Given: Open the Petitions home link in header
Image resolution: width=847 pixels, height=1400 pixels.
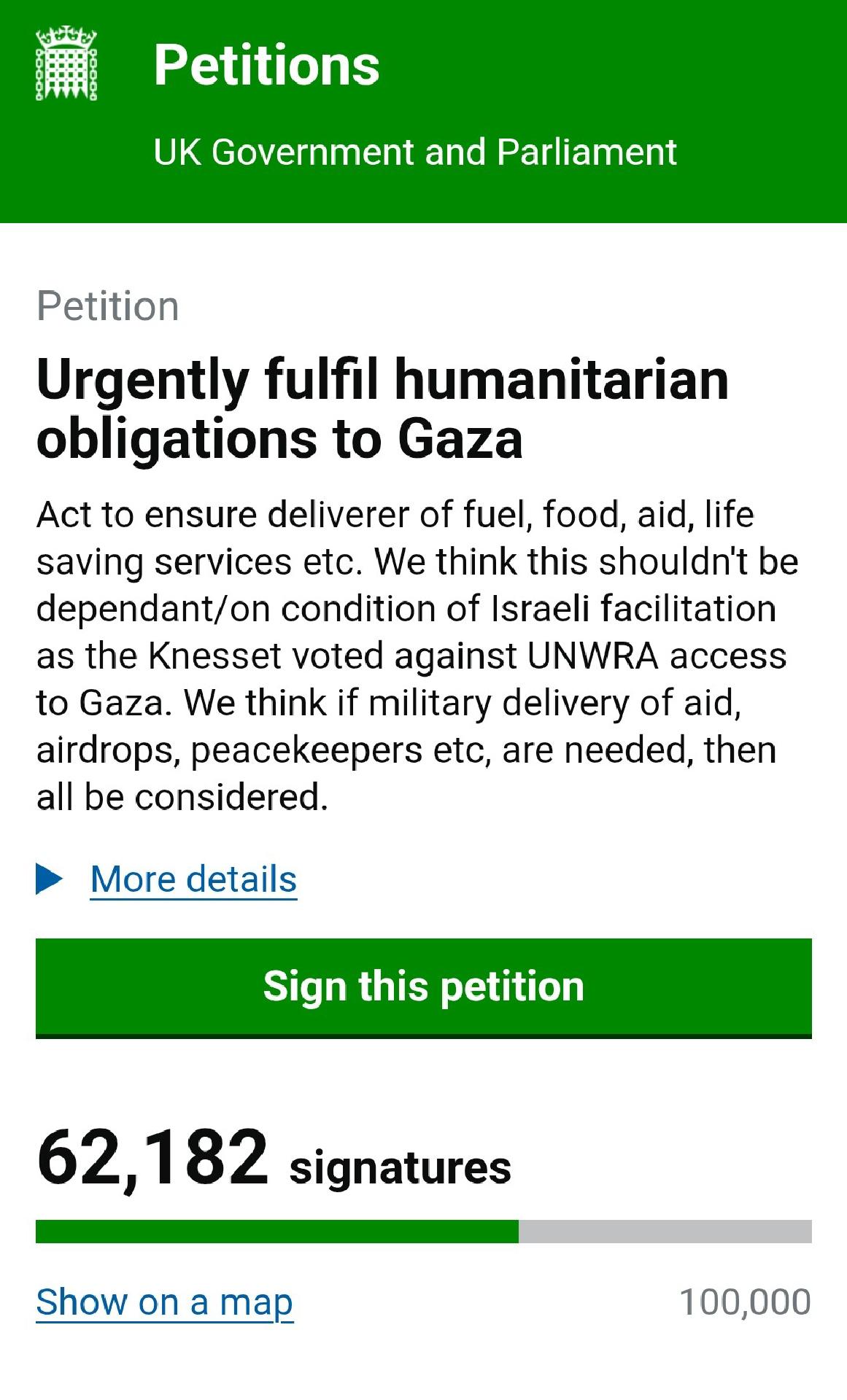Looking at the screenshot, I should coord(266,66).
